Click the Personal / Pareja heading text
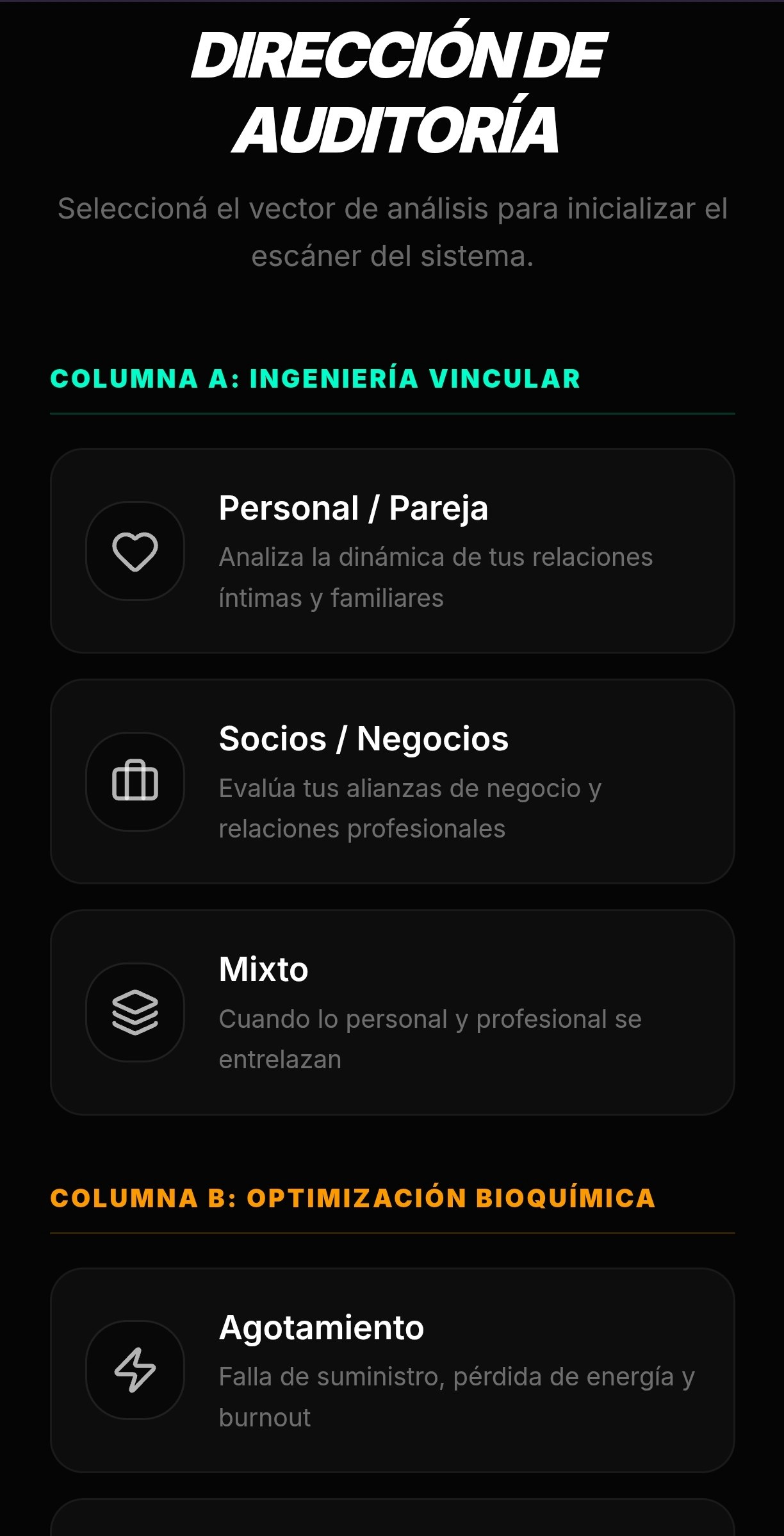The width and height of the screenshot is (784, 1536). [x=353, y=509]
